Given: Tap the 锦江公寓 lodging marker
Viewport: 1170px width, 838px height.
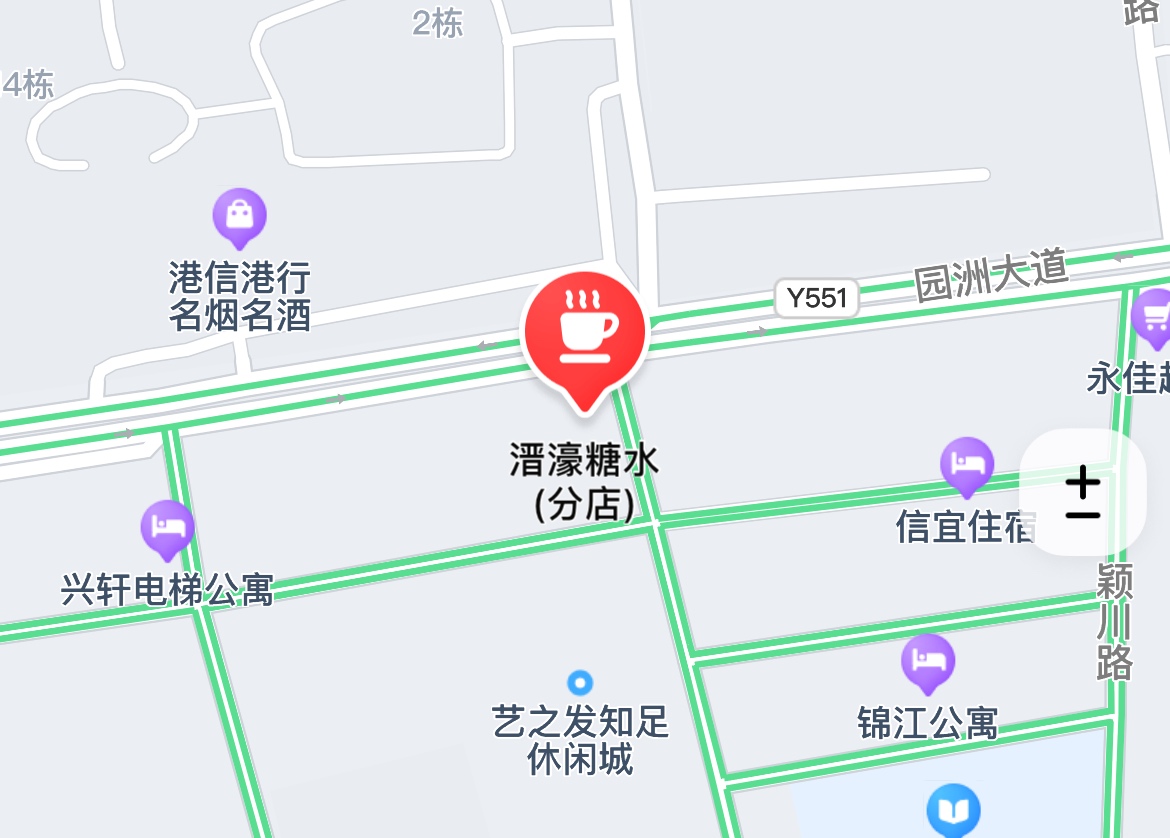Looking at the screenshot, I should [927, 661].
